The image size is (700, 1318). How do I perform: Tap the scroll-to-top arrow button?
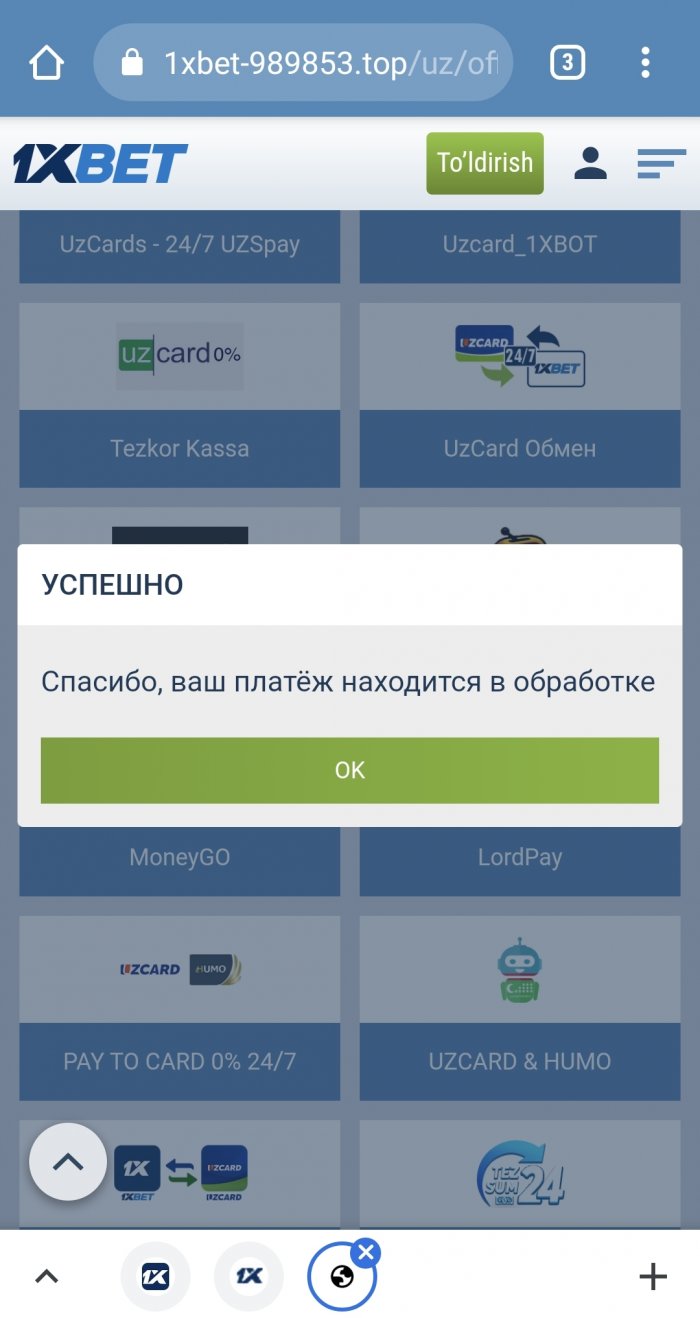(68, 1162)
